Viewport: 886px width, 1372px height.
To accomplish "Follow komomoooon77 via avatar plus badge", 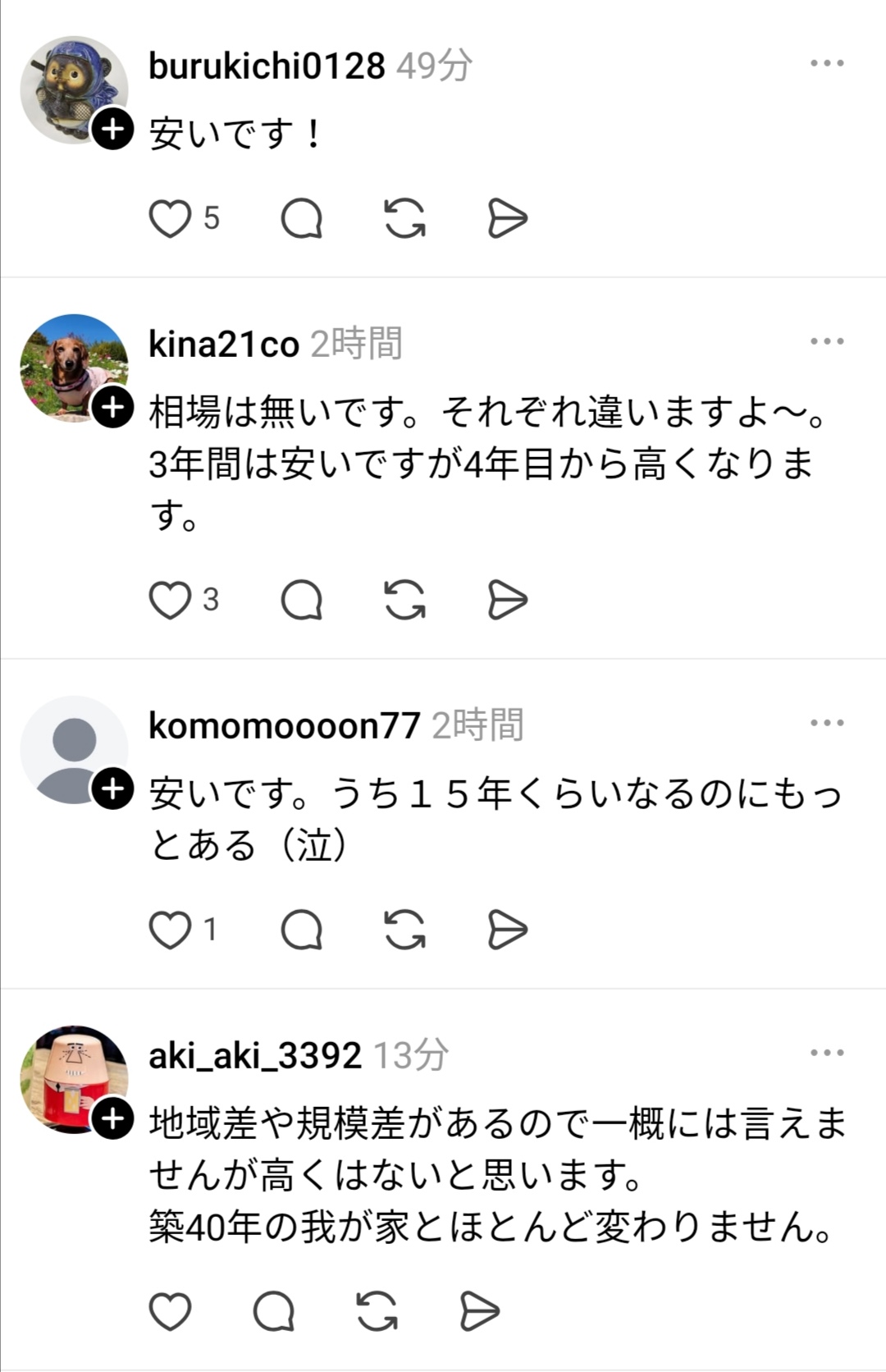I will tap(112, 789).
